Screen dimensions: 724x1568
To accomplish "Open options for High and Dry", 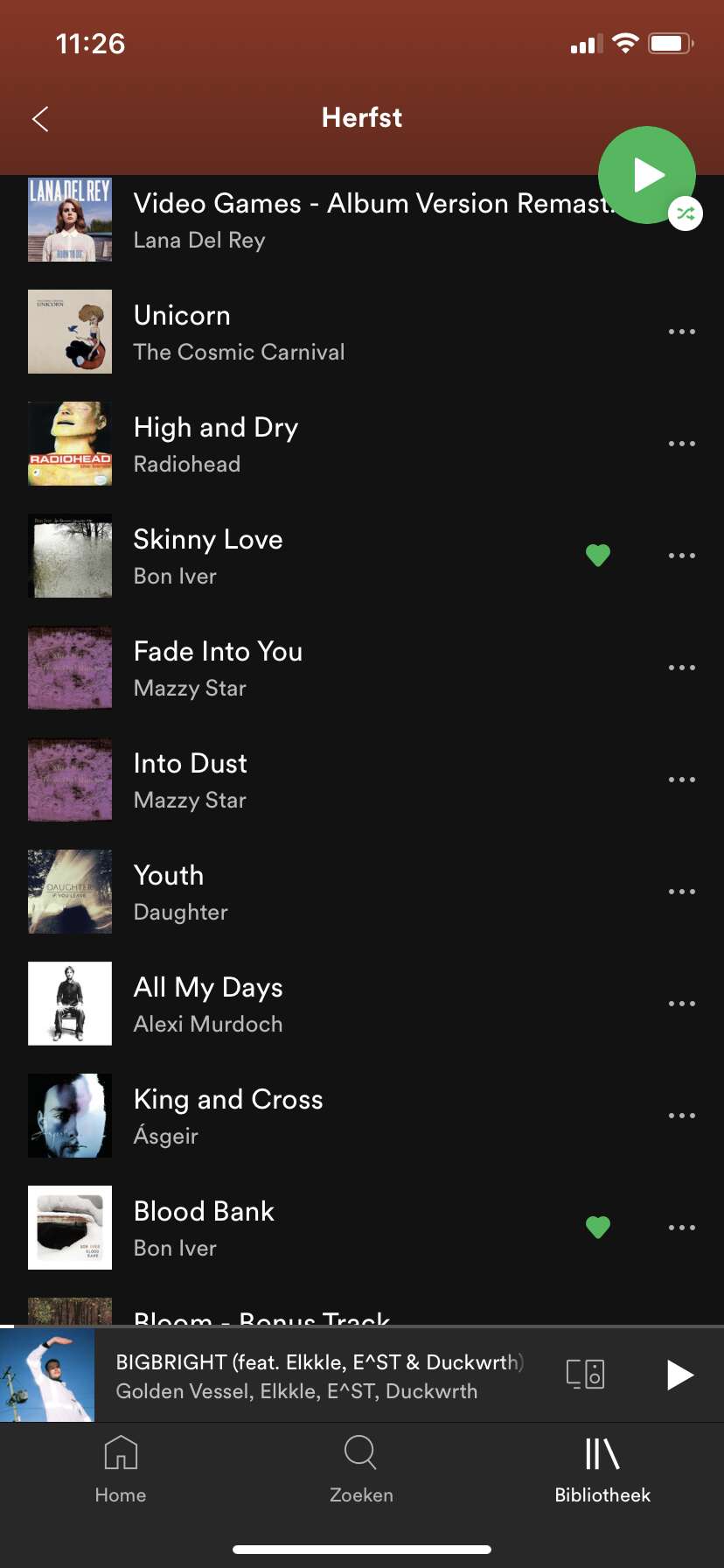I will [x=681, y=444].
